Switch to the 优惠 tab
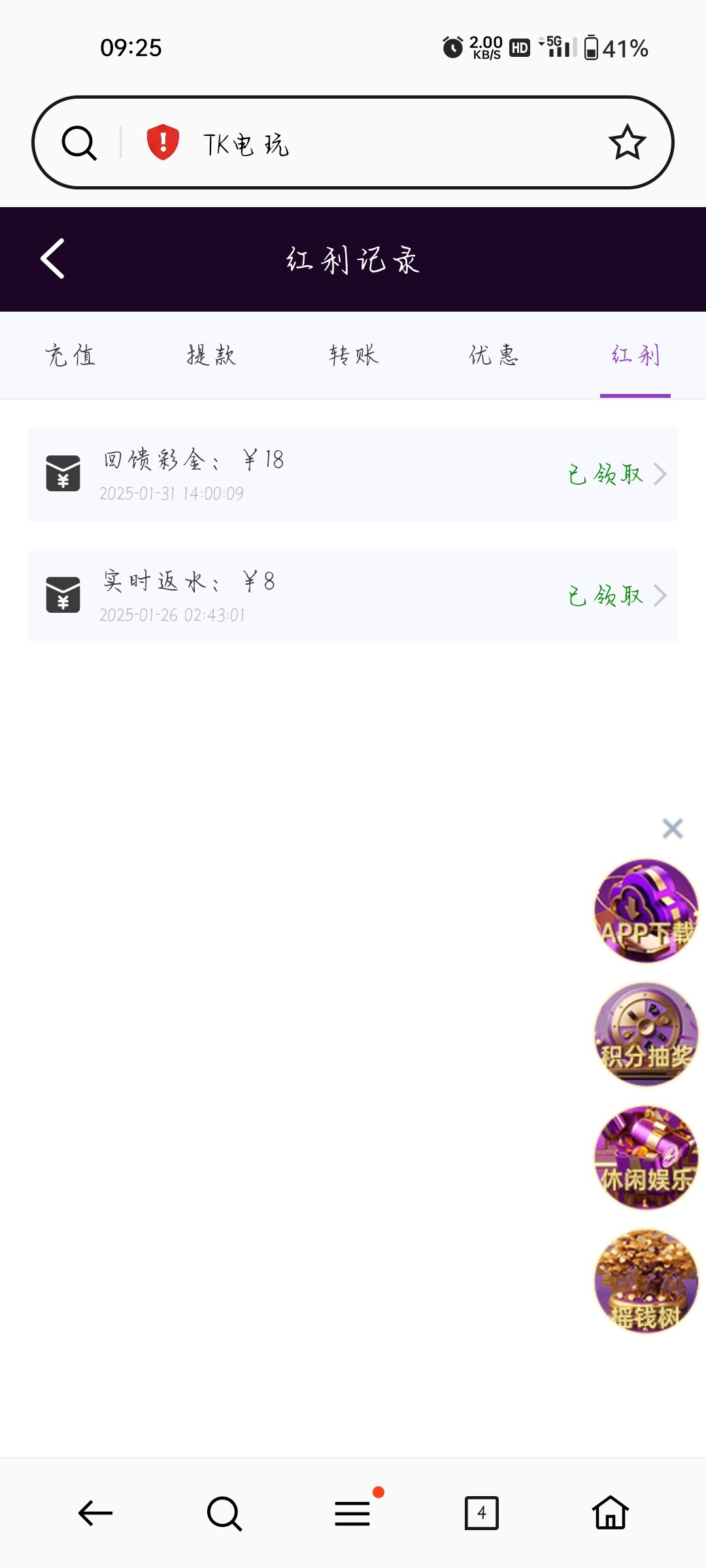This screenshot has height=1568, width=706. pos(494,355)
